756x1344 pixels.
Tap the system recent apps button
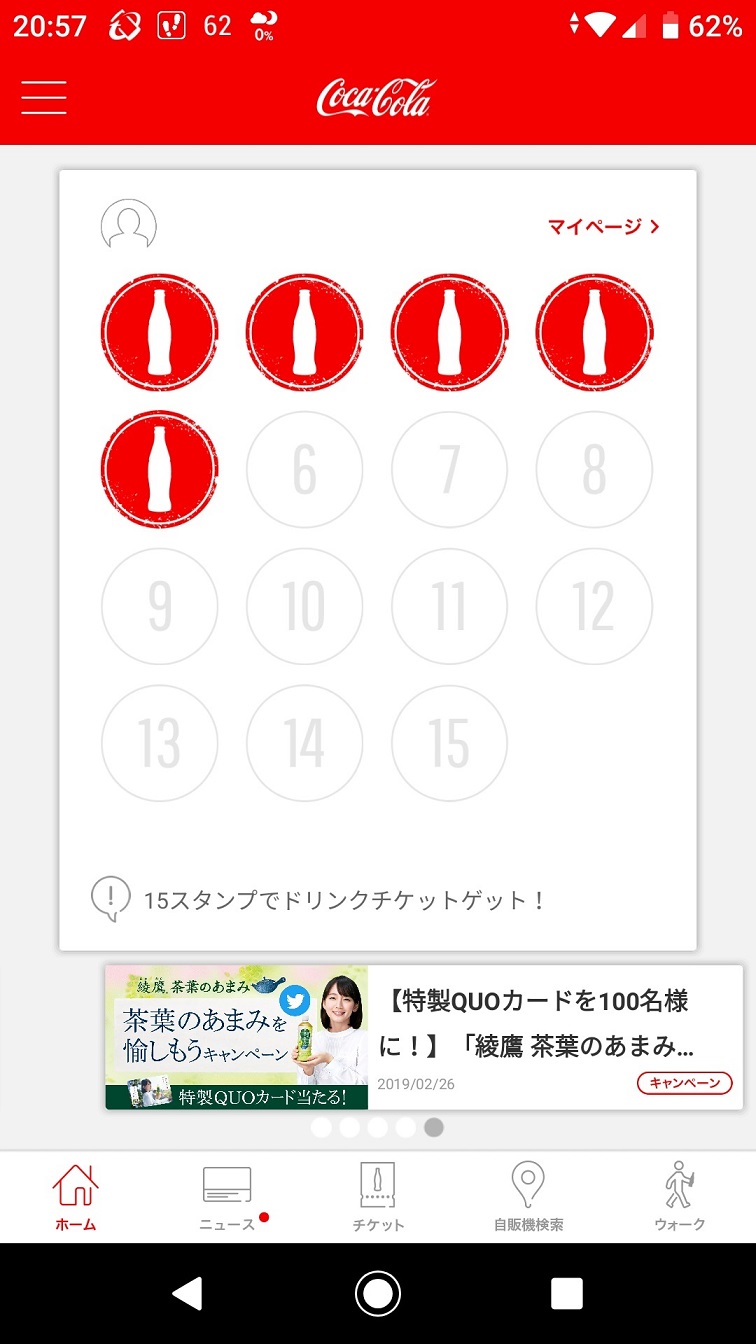[x=567, y=1294]
